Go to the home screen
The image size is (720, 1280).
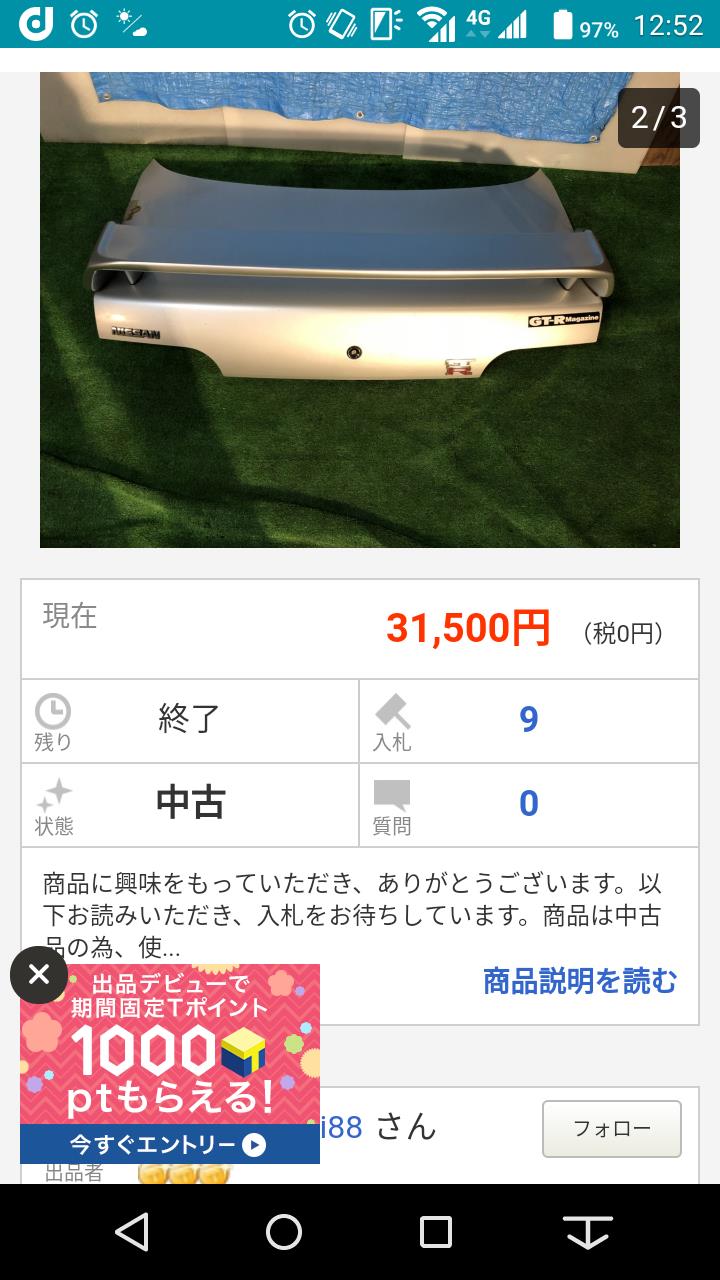tap(284, 1232)
